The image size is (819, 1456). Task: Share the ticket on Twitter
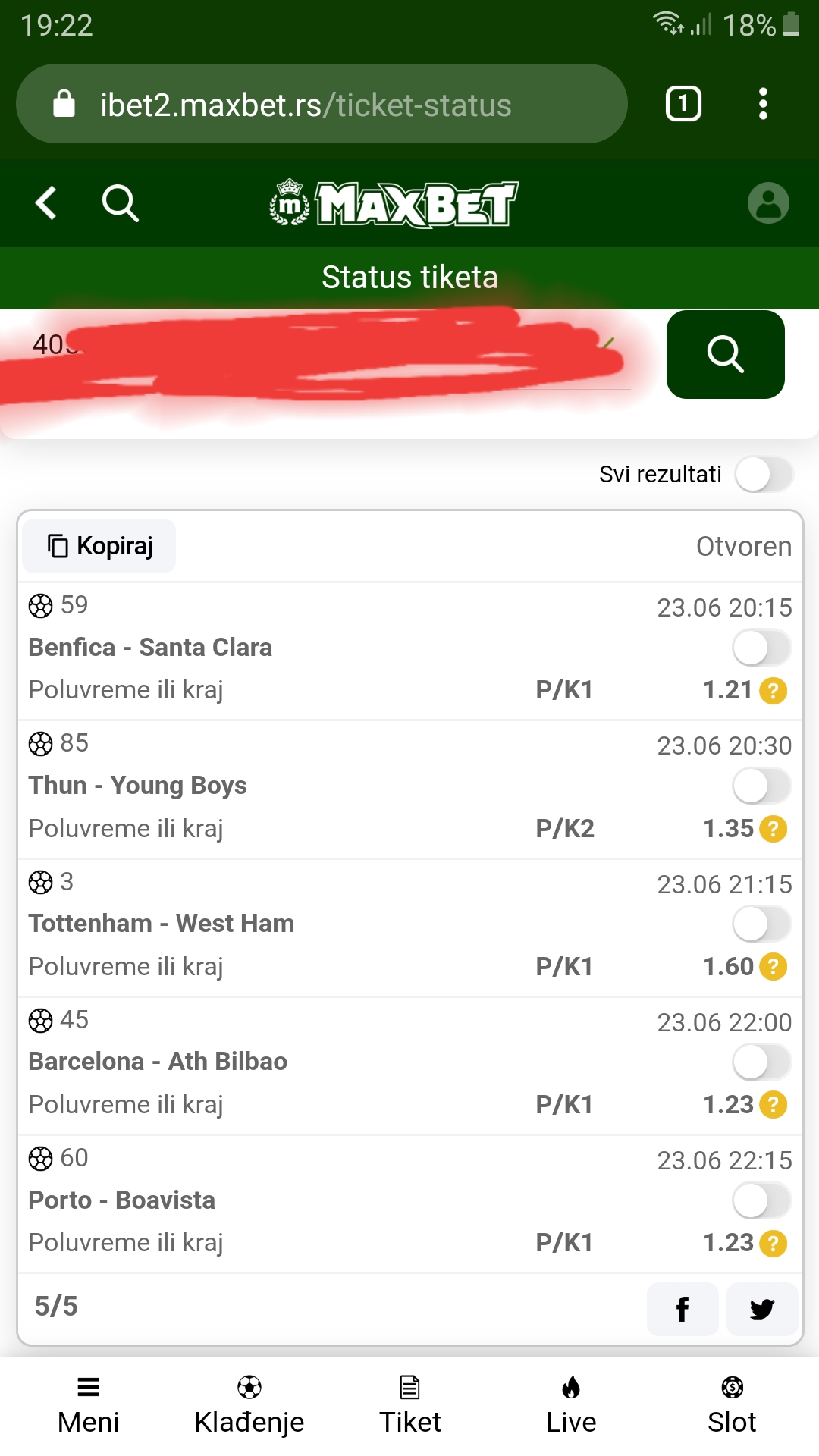point(762,1309)
